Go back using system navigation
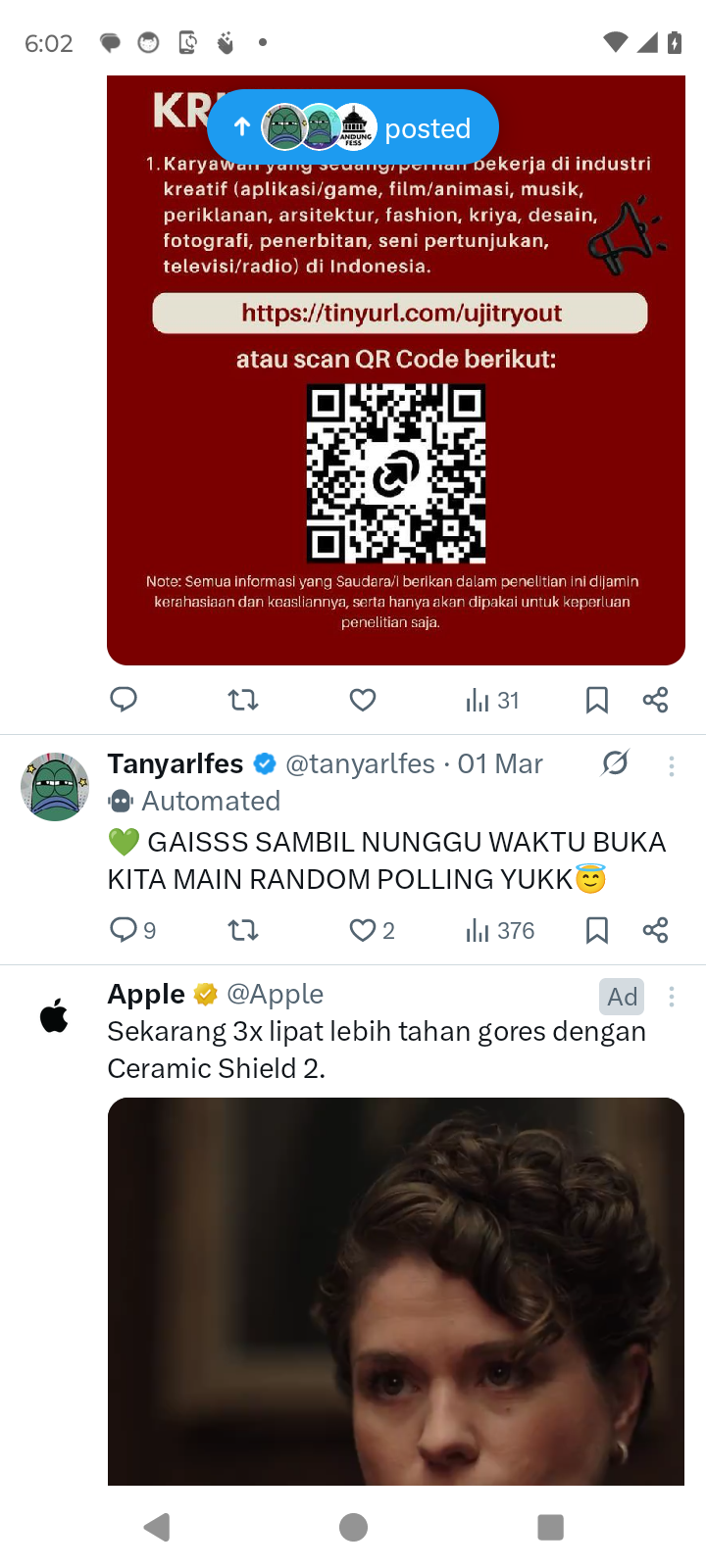The width and height of the screenshot is (706, 1568). pyautogui.click(x=157, y=1527)
